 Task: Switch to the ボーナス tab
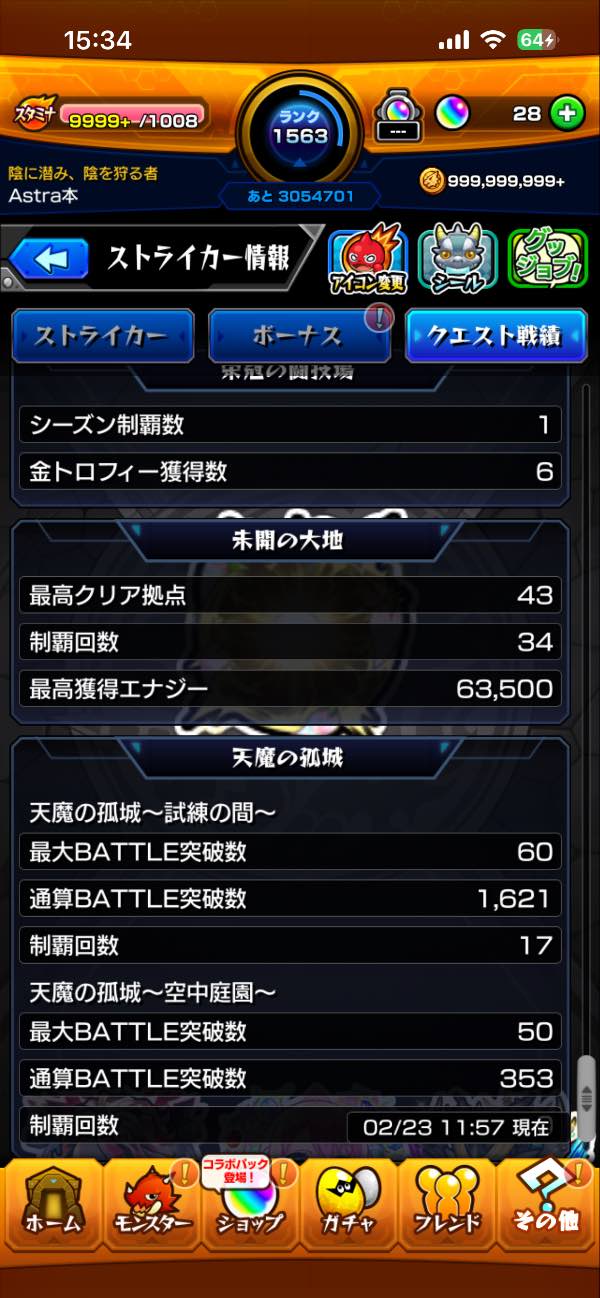[x=299, y=336]
